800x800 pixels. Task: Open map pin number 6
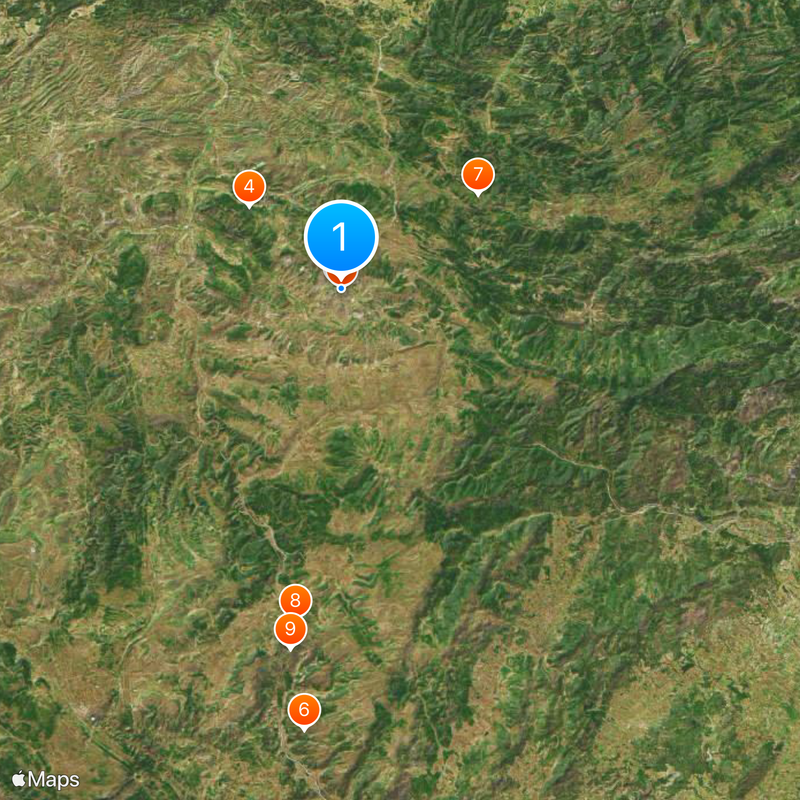pyautogui.click(x=304, y=710)
